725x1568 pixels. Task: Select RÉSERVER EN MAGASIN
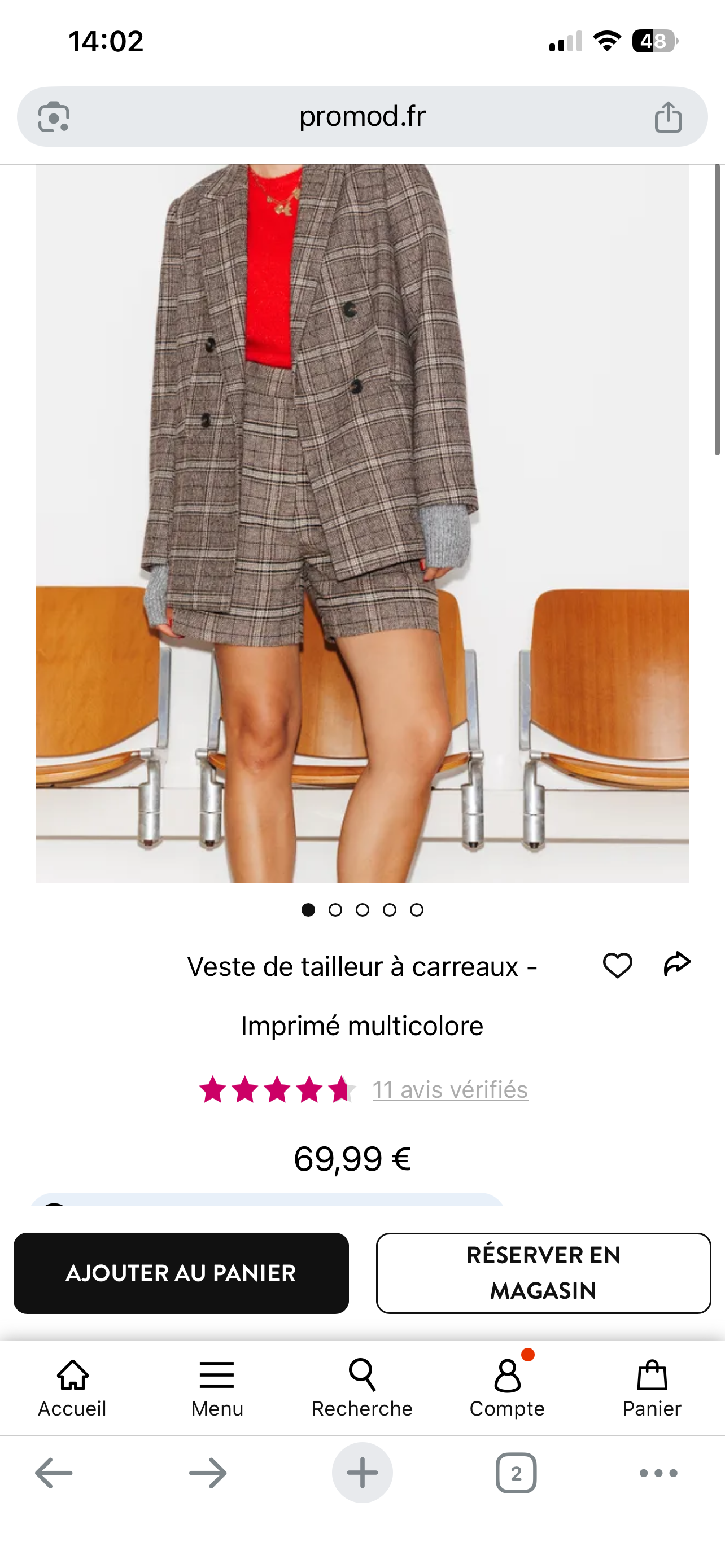click(x=543, y=1273)
